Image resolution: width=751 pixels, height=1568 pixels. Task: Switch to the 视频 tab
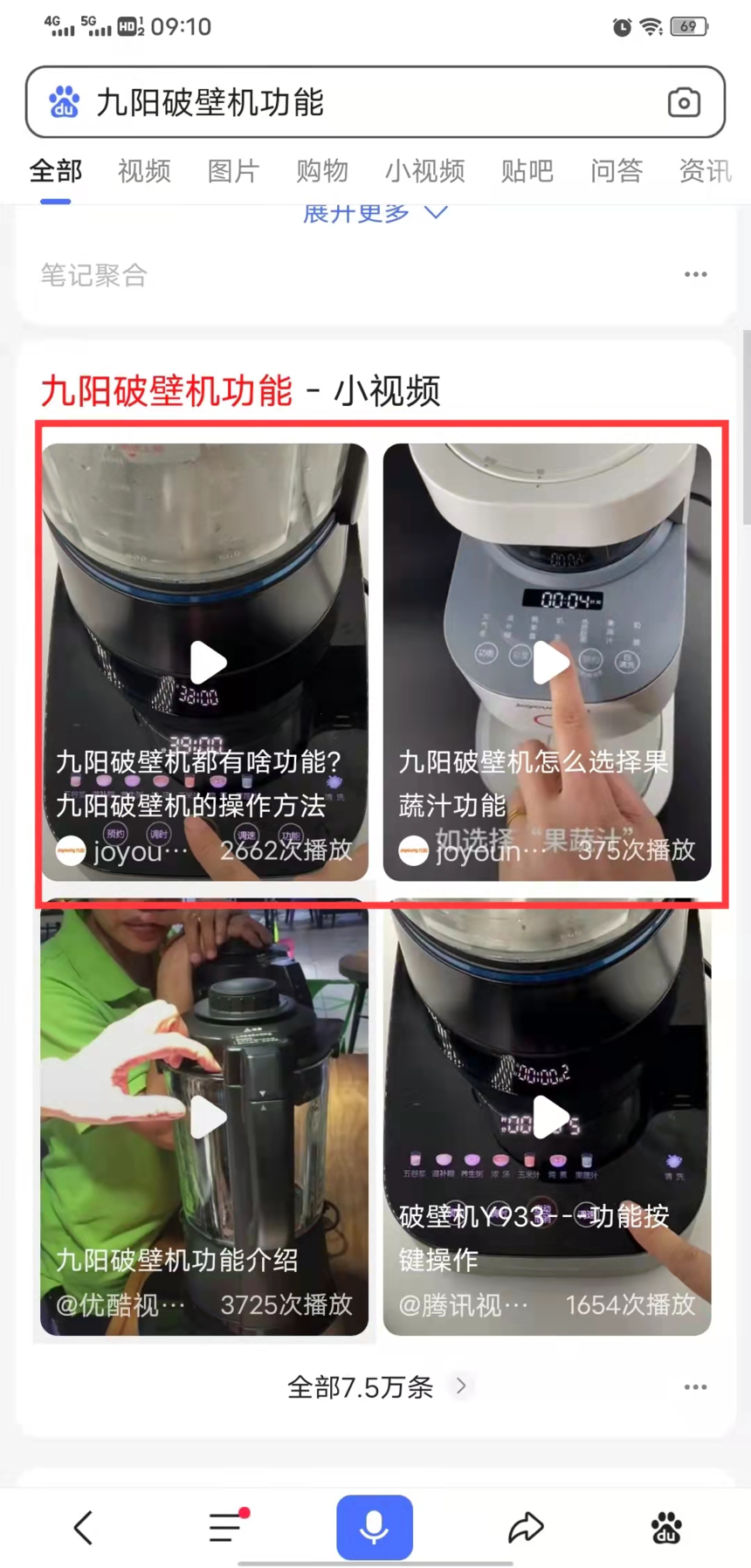click(x=144, y=171)
